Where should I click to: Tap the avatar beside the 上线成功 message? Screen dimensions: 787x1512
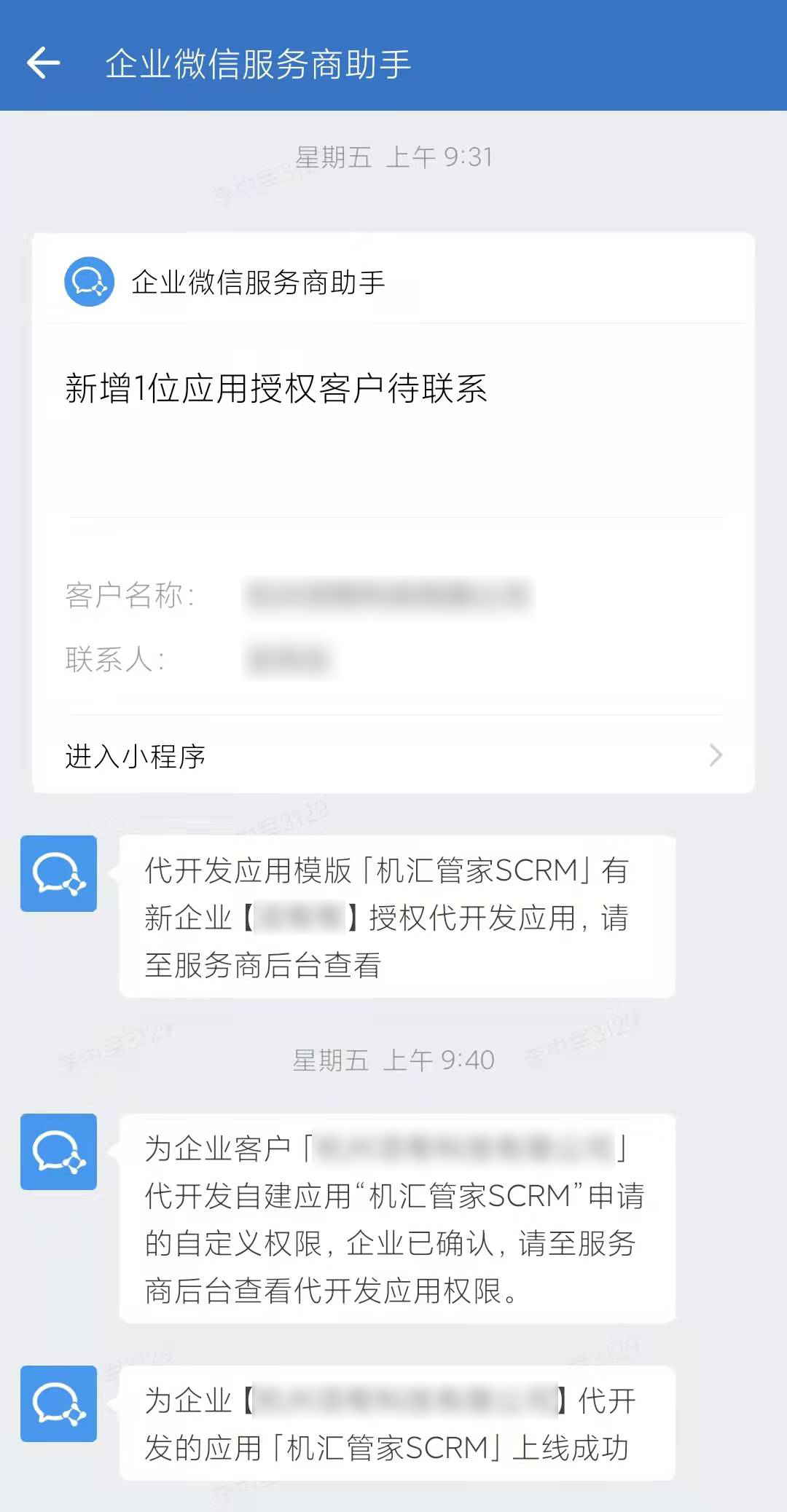point(58,1403)
